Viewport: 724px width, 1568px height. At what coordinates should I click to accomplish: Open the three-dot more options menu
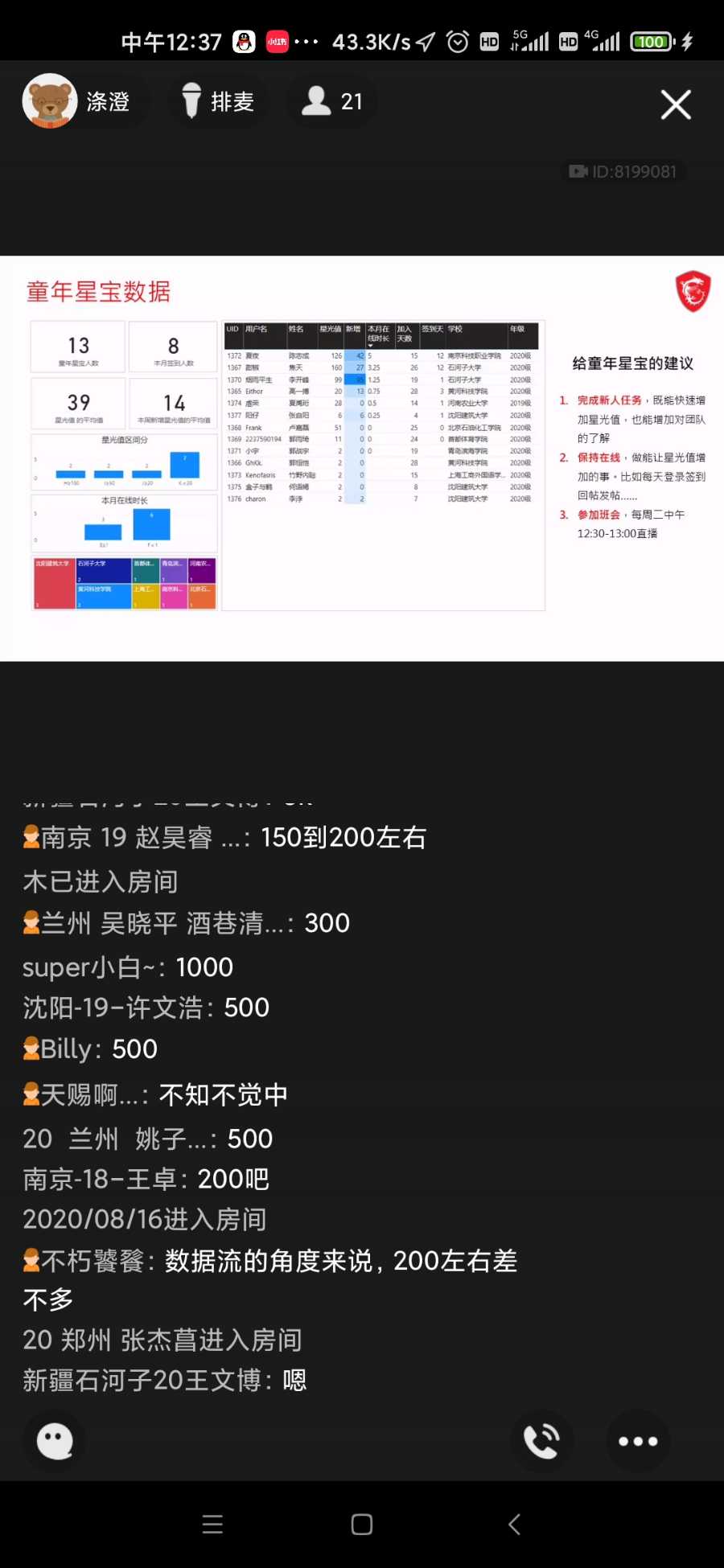coord(637,1441)
